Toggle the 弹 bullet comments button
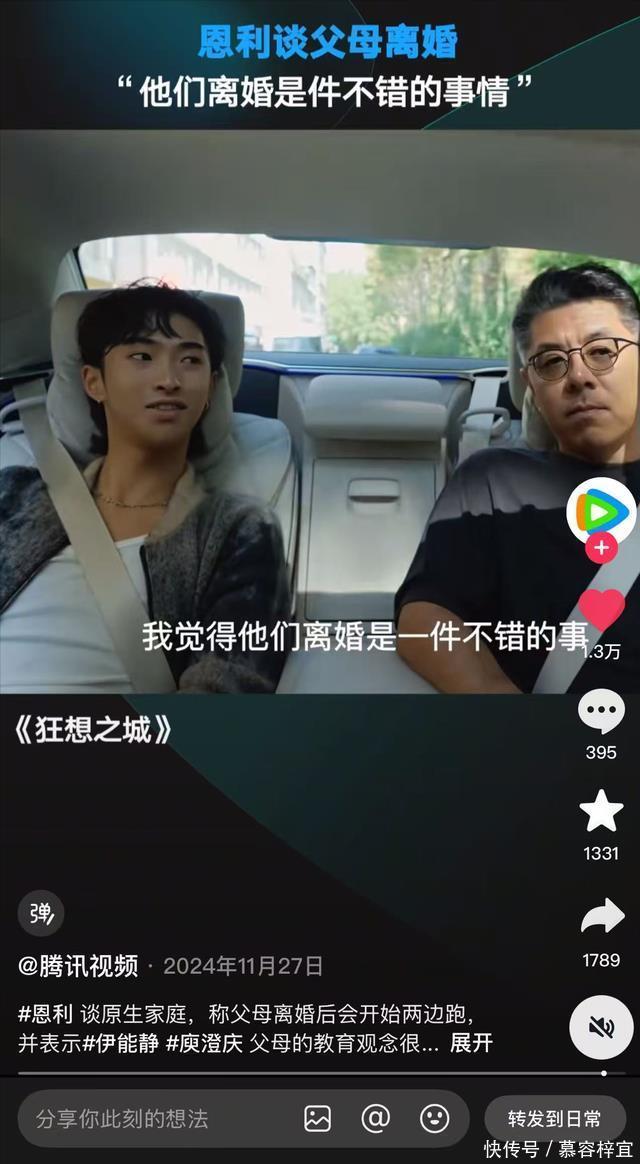This screenshot has height=1164, width=640. tap(41, 913)
